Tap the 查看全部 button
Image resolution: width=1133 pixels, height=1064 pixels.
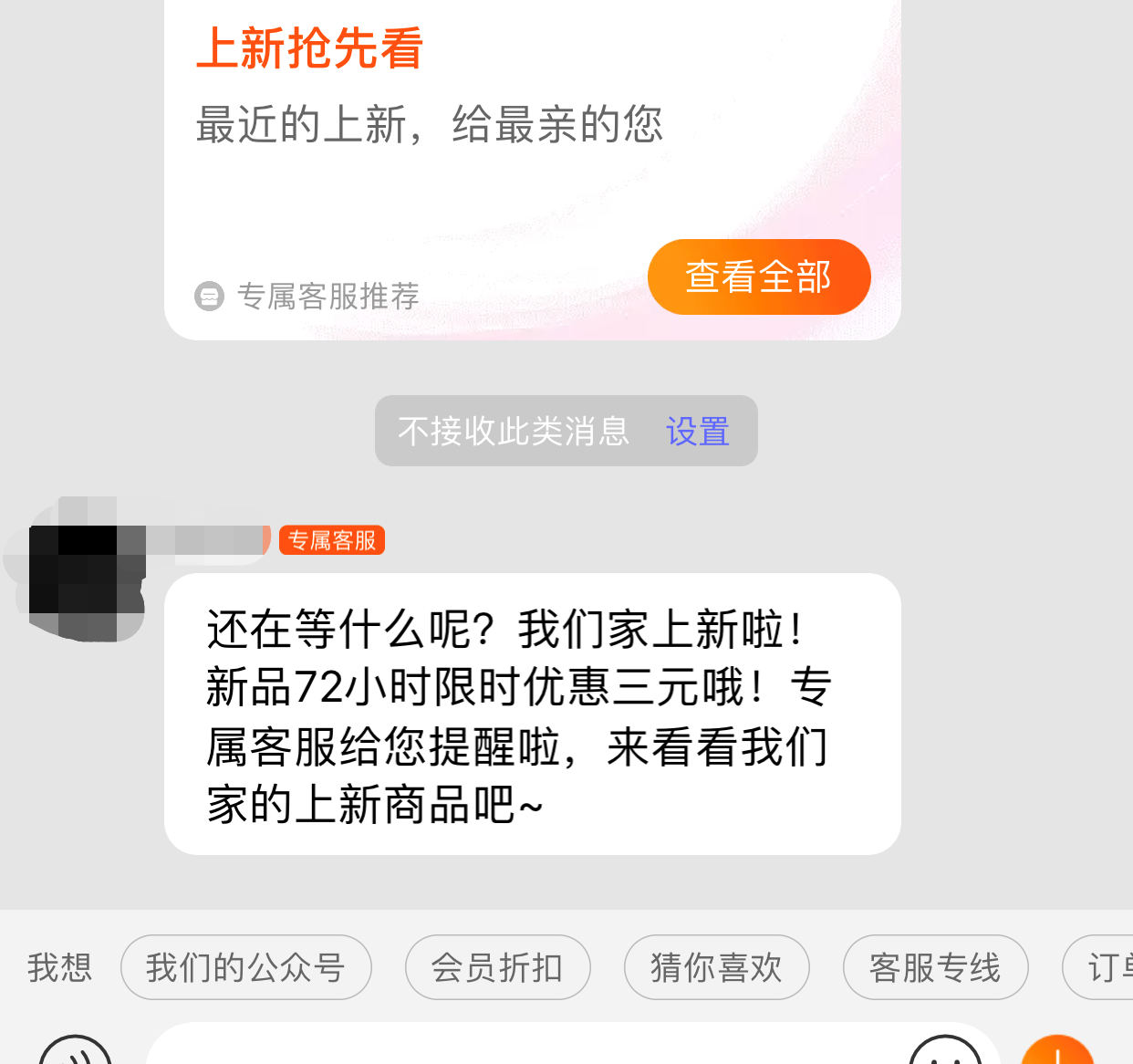click(759, 277)
